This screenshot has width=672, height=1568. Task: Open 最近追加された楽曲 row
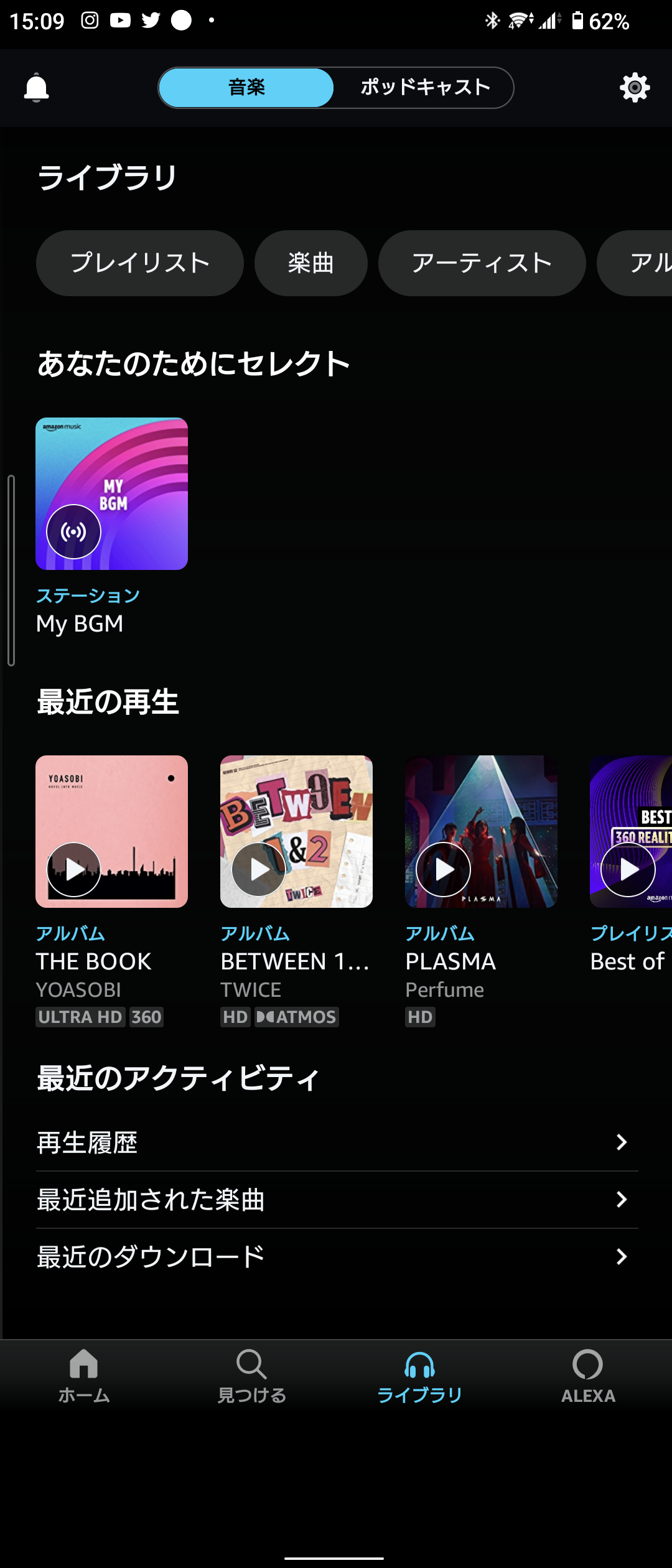pos(337,1200)
